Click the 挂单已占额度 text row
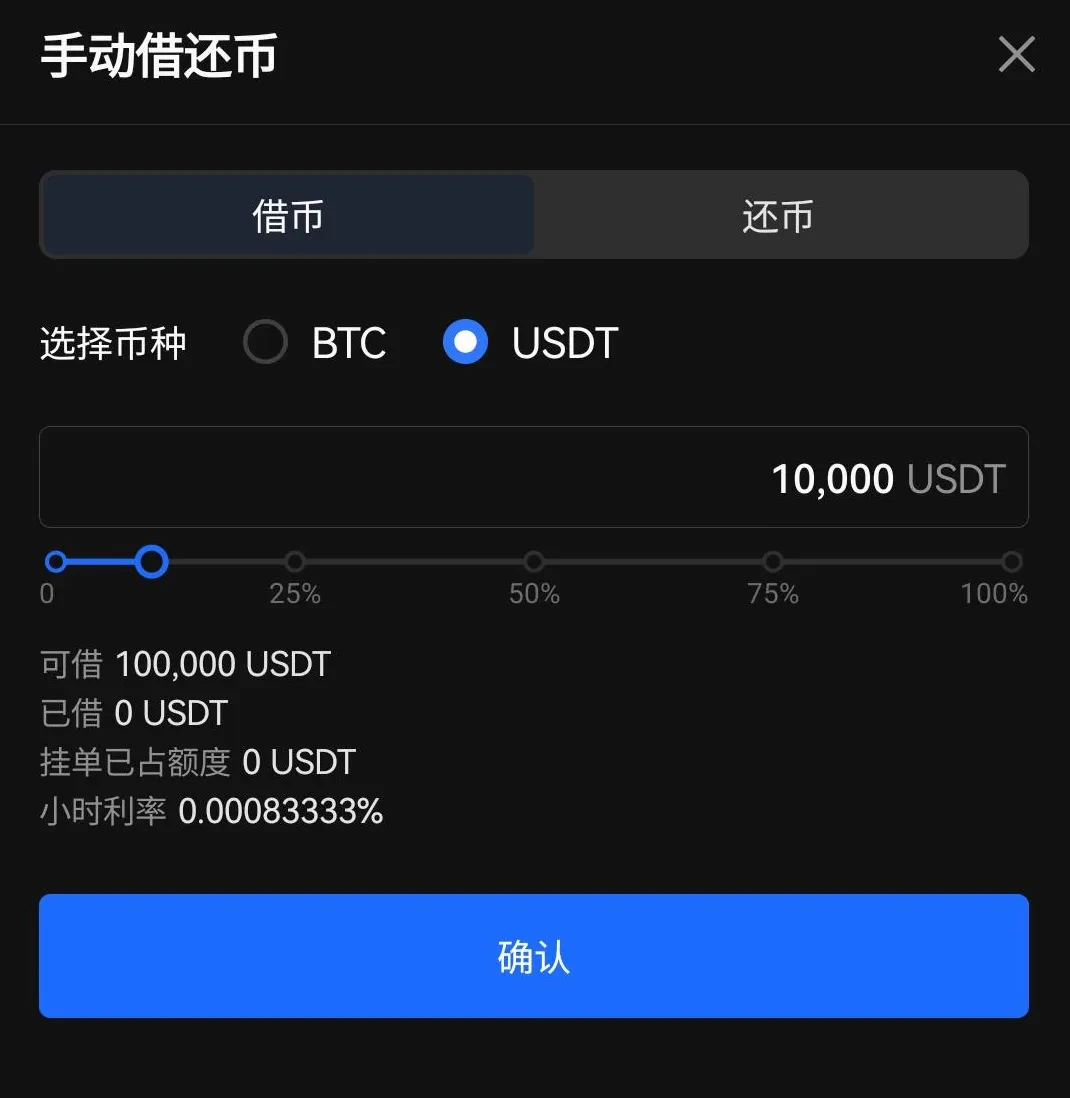The width and height of the screenshot is (1070, 1098). (196, 762)
